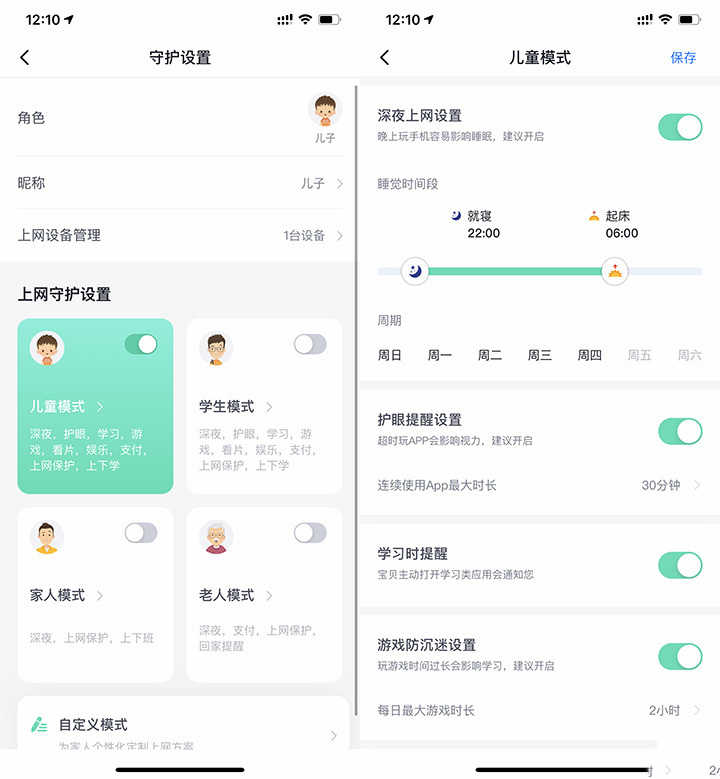The image size is (720, 779).
Task: Edit the 昵称 nickname row
Action: click(180, 184)
